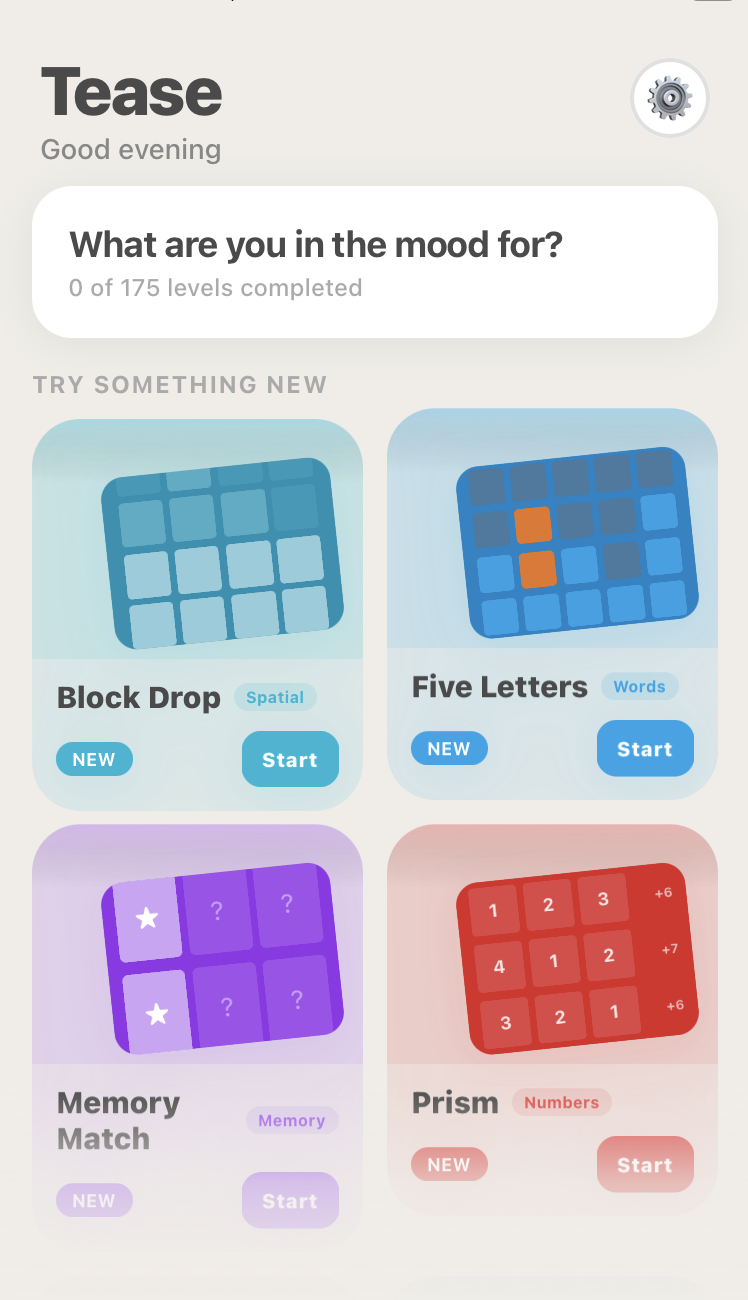Click the '0 of 175 levels completed' progress text

[215, 288]
